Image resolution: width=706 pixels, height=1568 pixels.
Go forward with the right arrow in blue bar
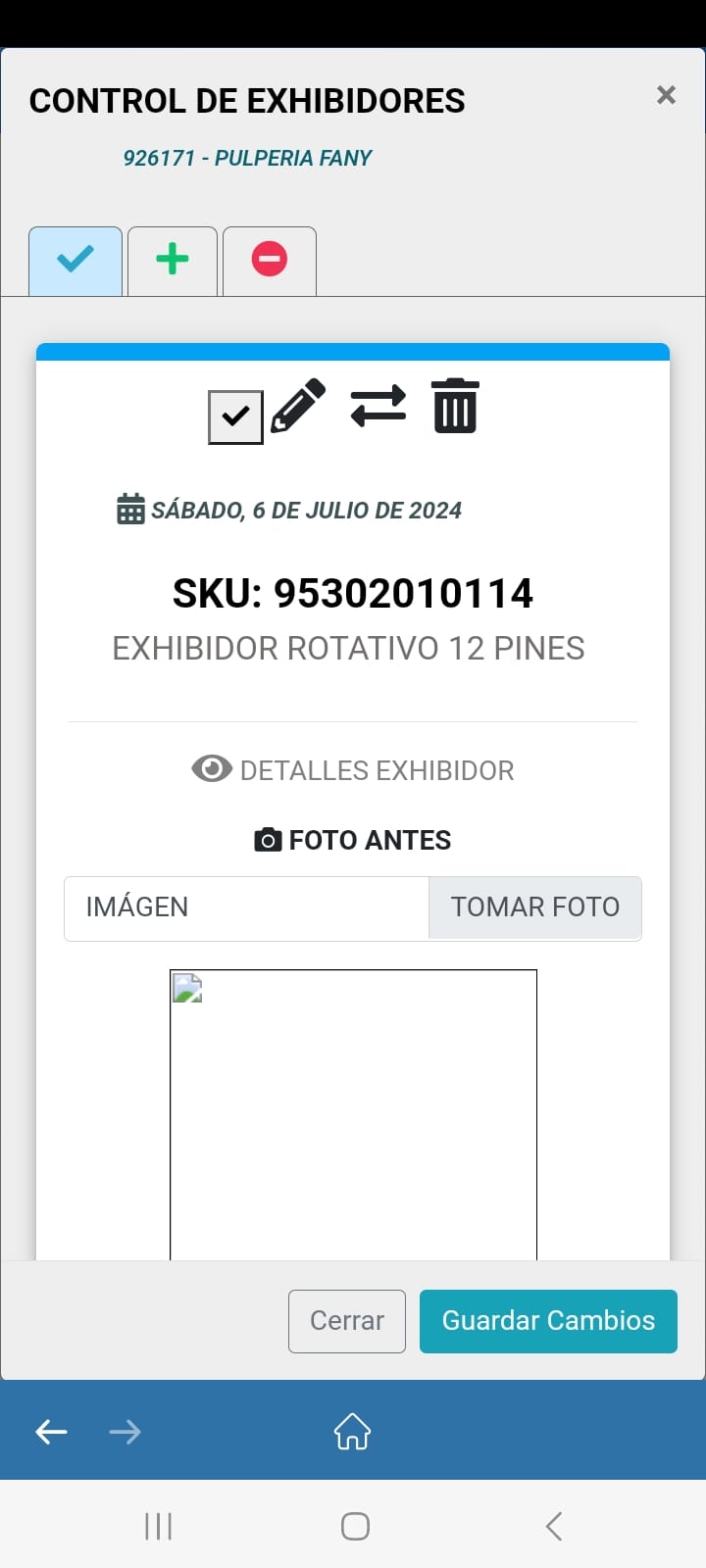click(125, 1433)
